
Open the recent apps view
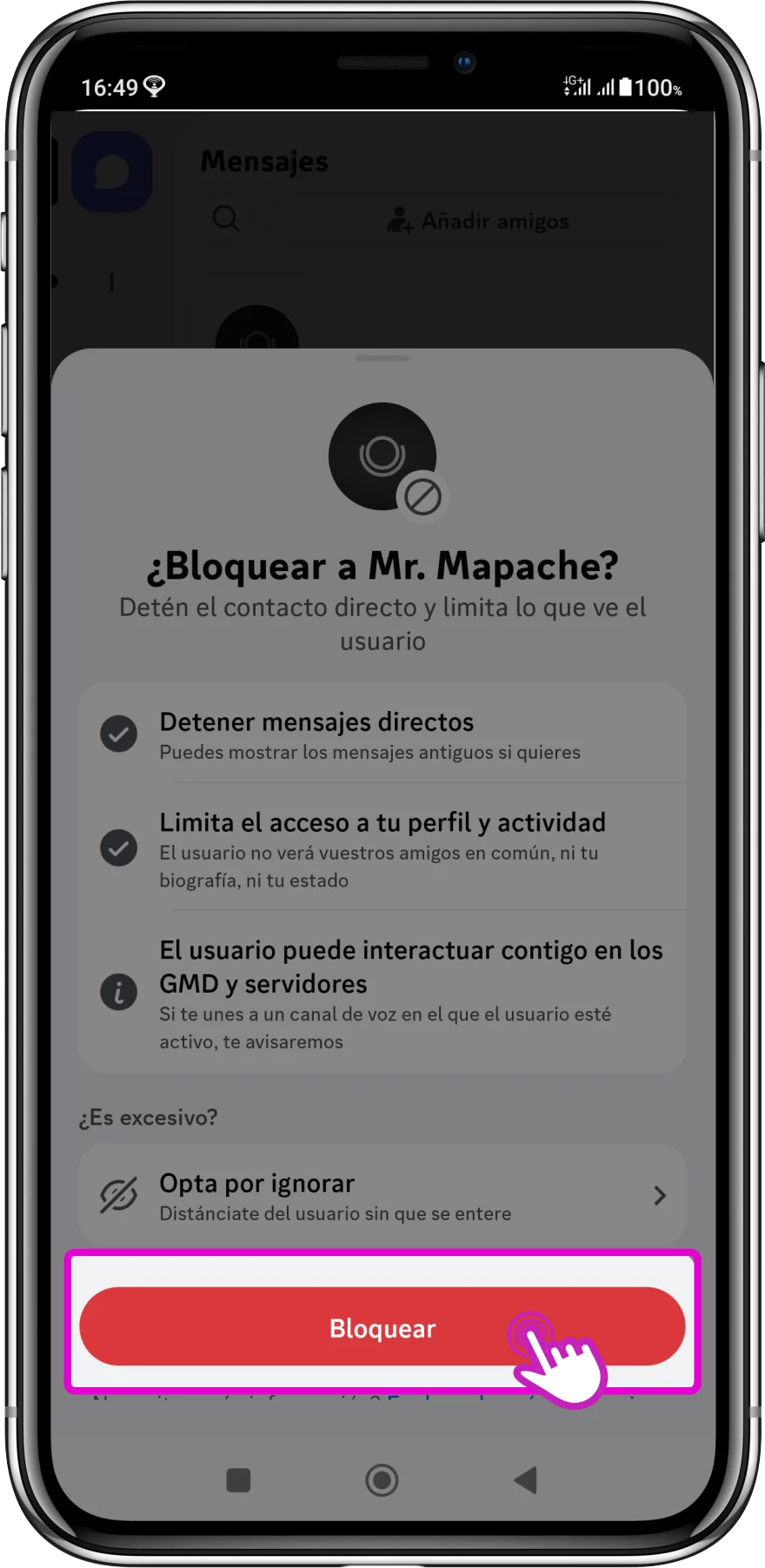[x=238, y=1480]
